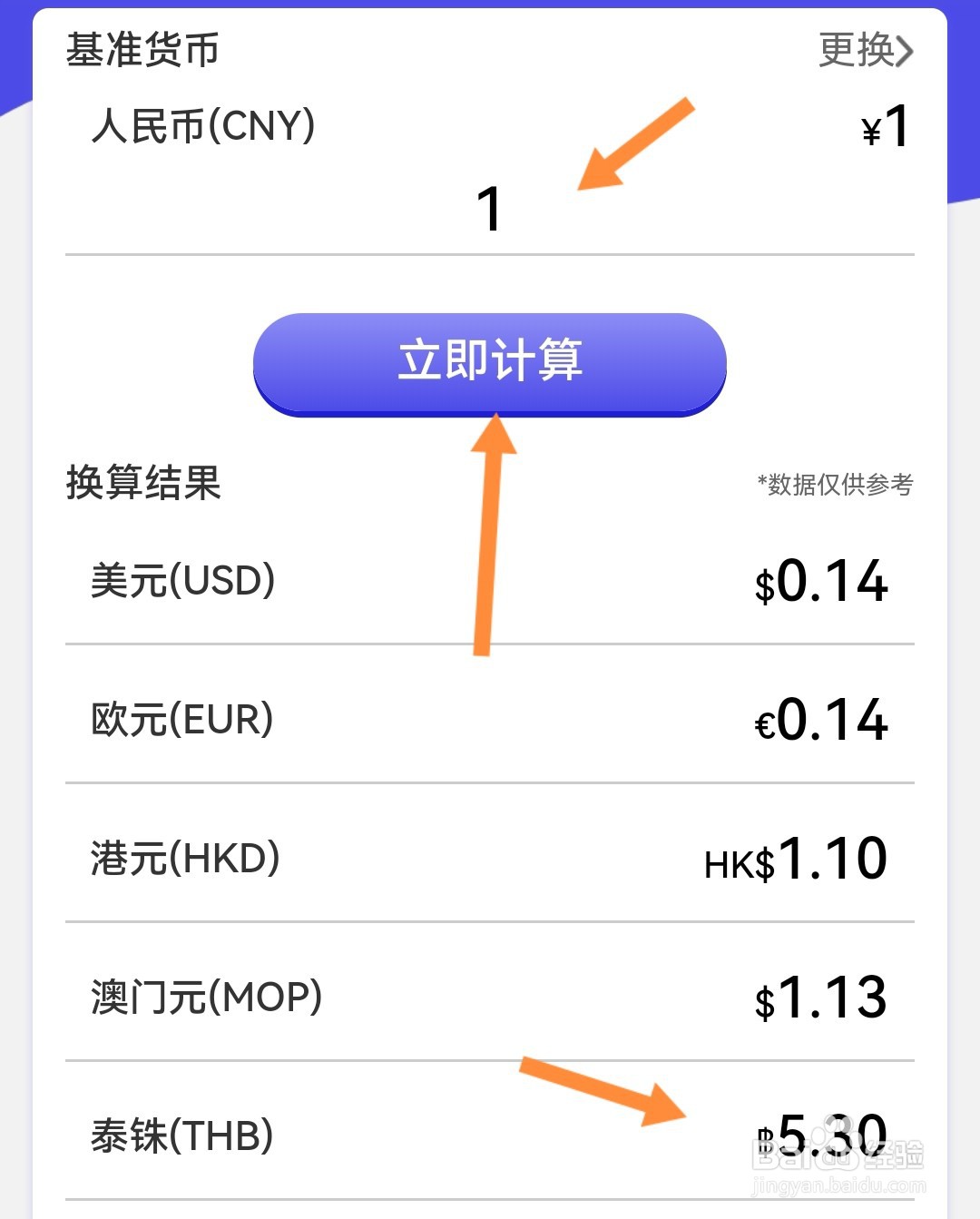Select the 人民币(CNY) base currency label

pyautogui.click(x=204, y=125)
